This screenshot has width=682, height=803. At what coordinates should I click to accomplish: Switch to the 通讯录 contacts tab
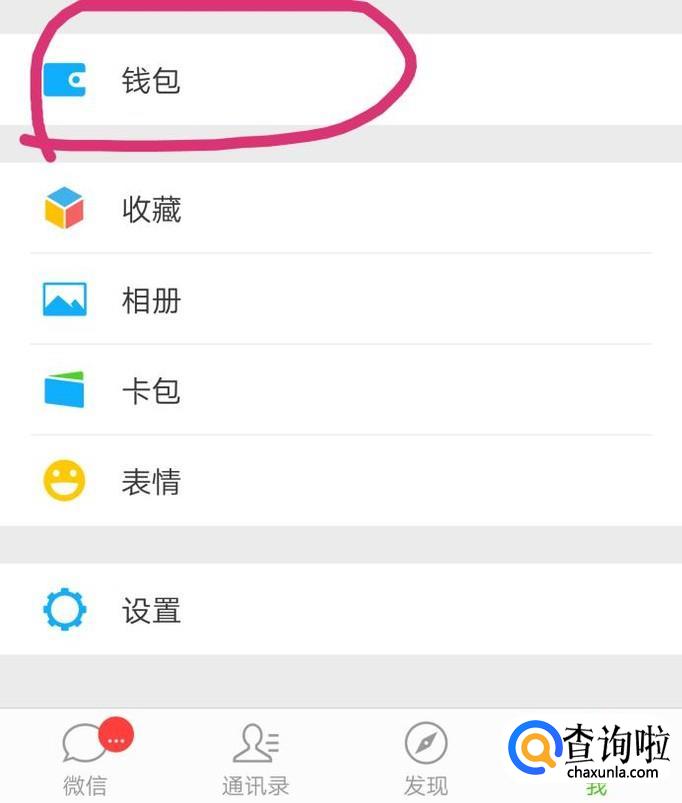pos(255,760)
